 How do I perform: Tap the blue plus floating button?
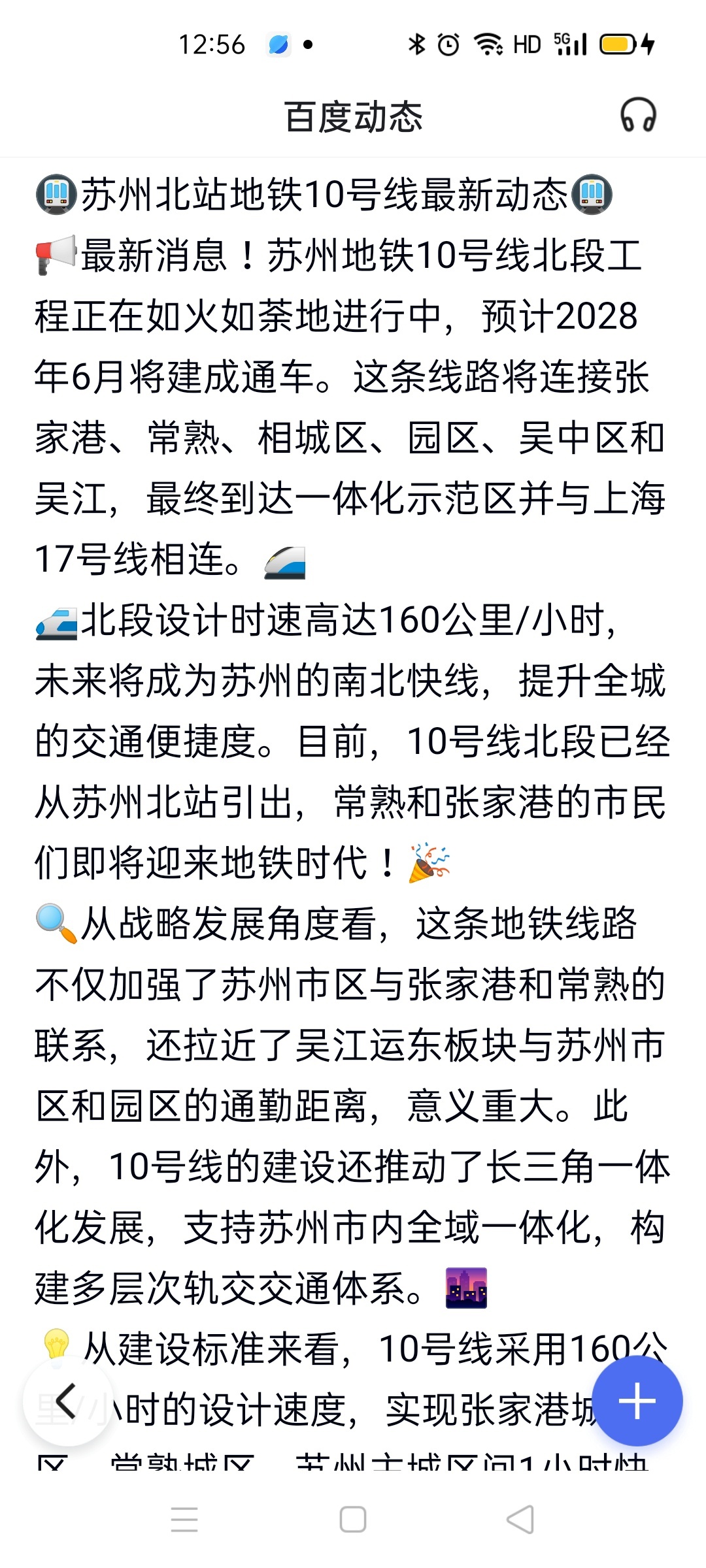[637, 1400]
